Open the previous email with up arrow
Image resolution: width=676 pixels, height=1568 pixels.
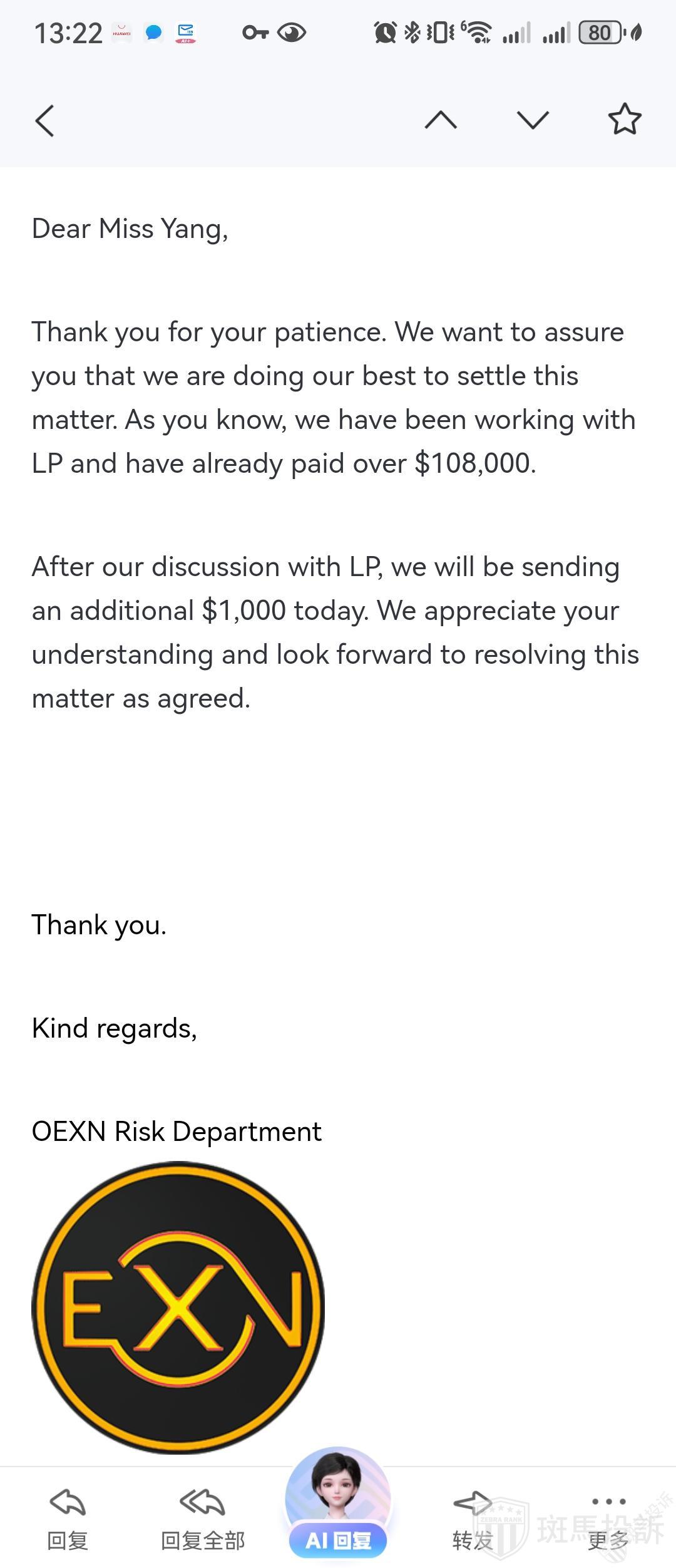(x=441, y=120)
